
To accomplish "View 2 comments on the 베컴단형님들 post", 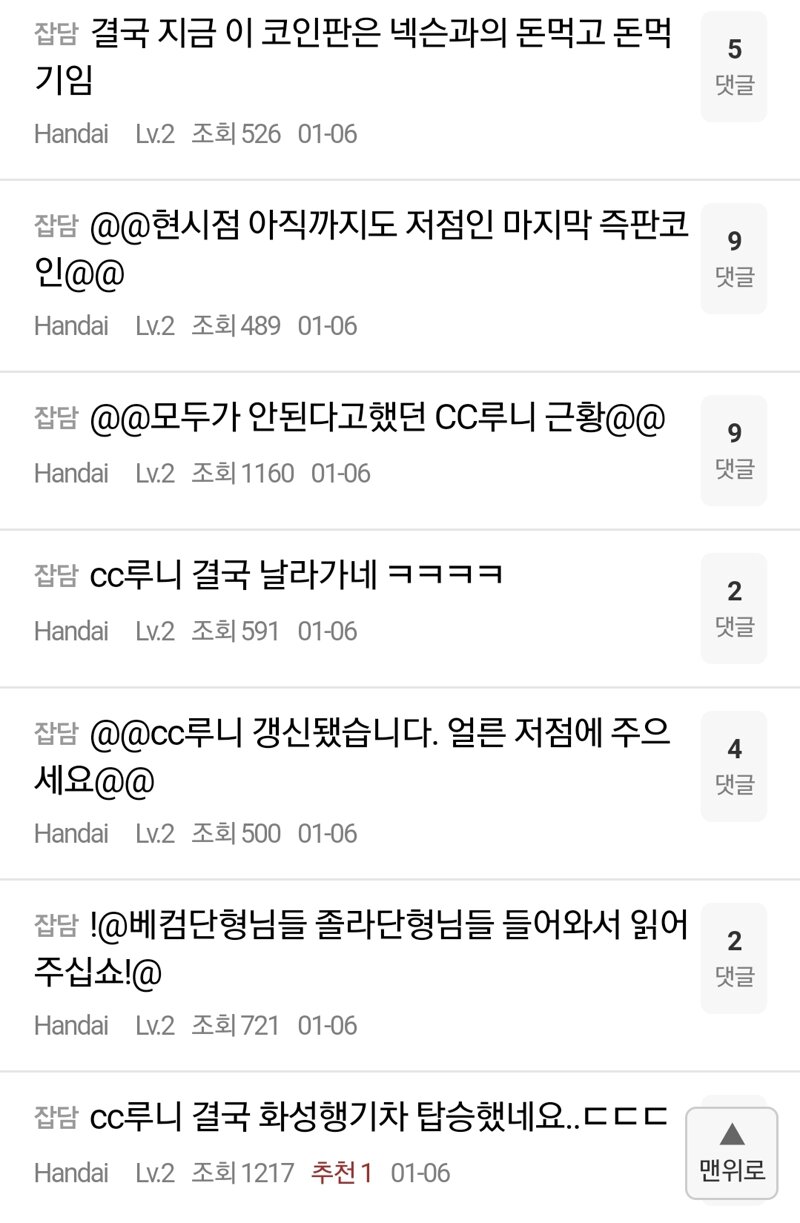I will 734,958.
